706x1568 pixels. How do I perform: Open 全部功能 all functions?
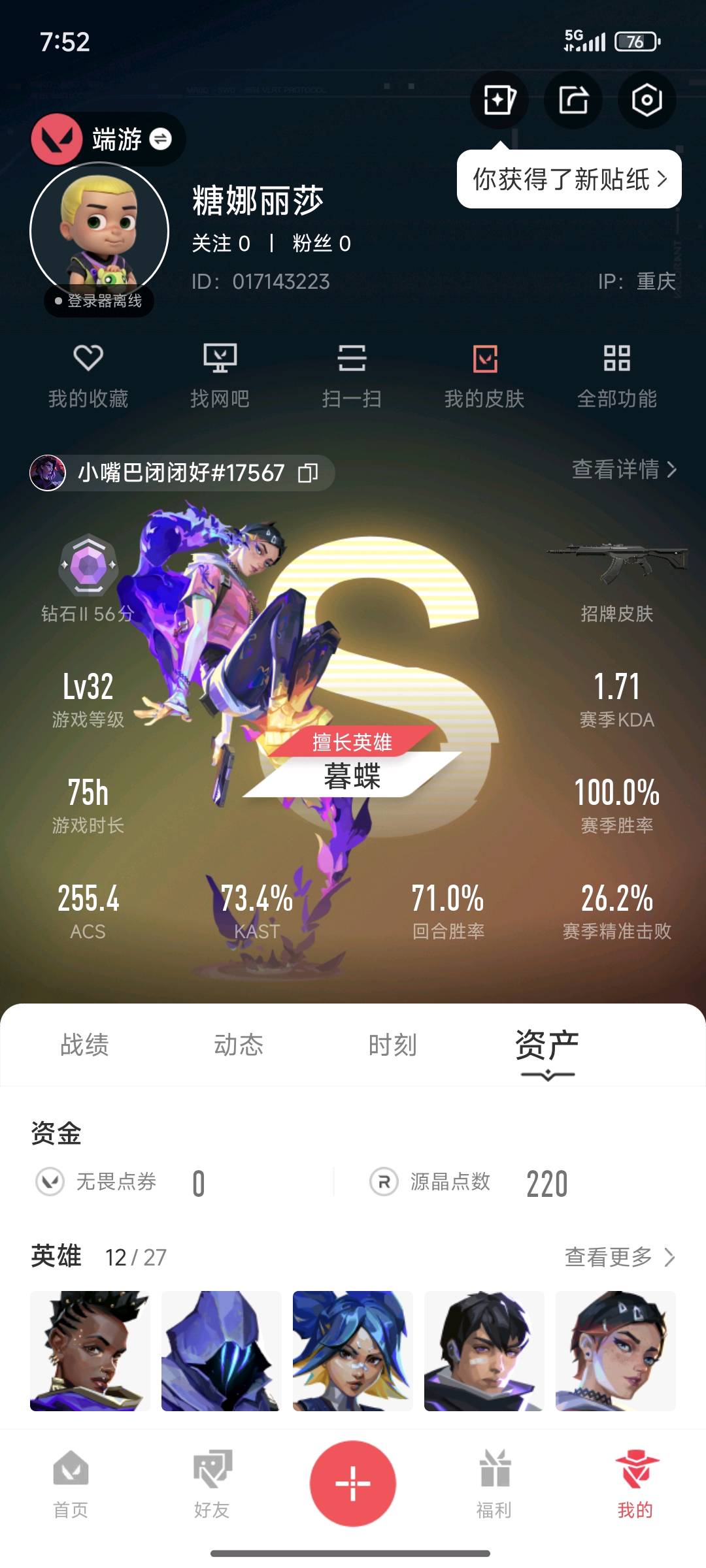click(616, 376)
